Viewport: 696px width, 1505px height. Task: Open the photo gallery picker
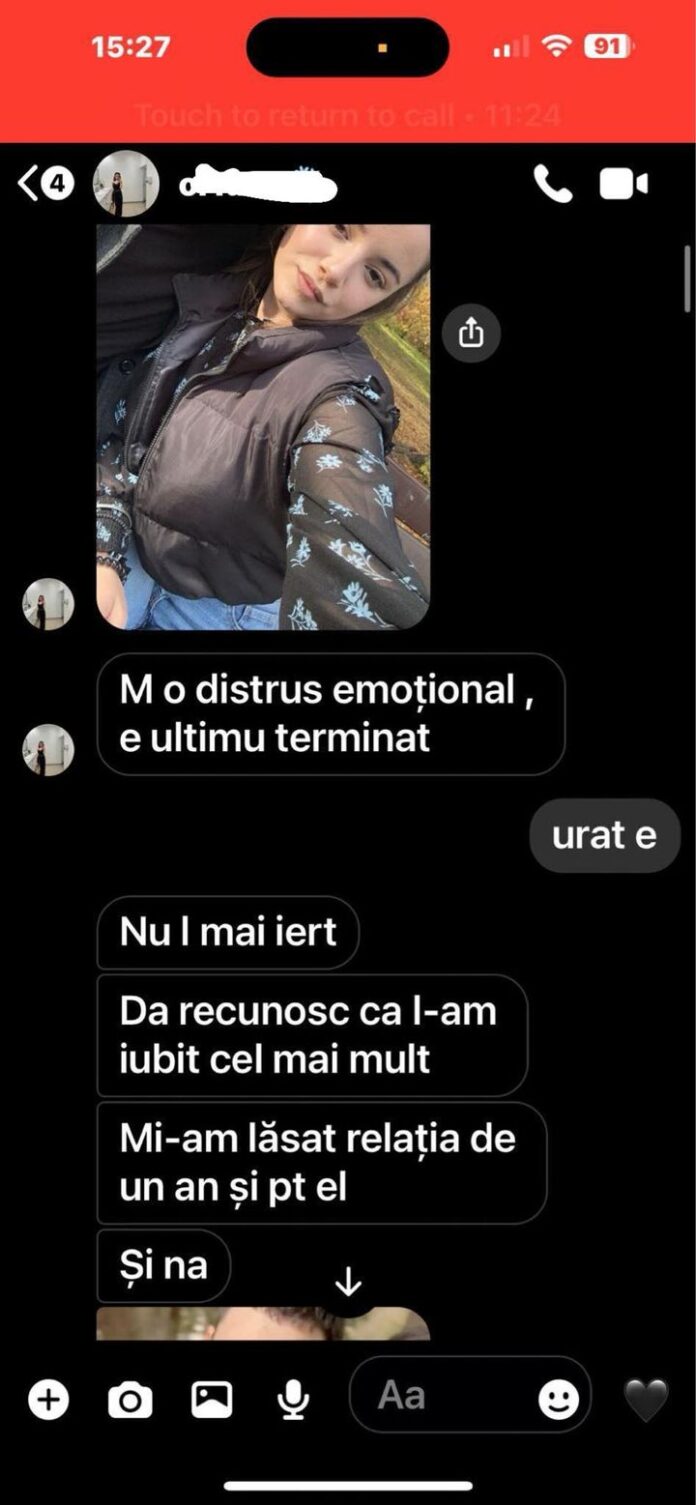[x=212, y=1399]
